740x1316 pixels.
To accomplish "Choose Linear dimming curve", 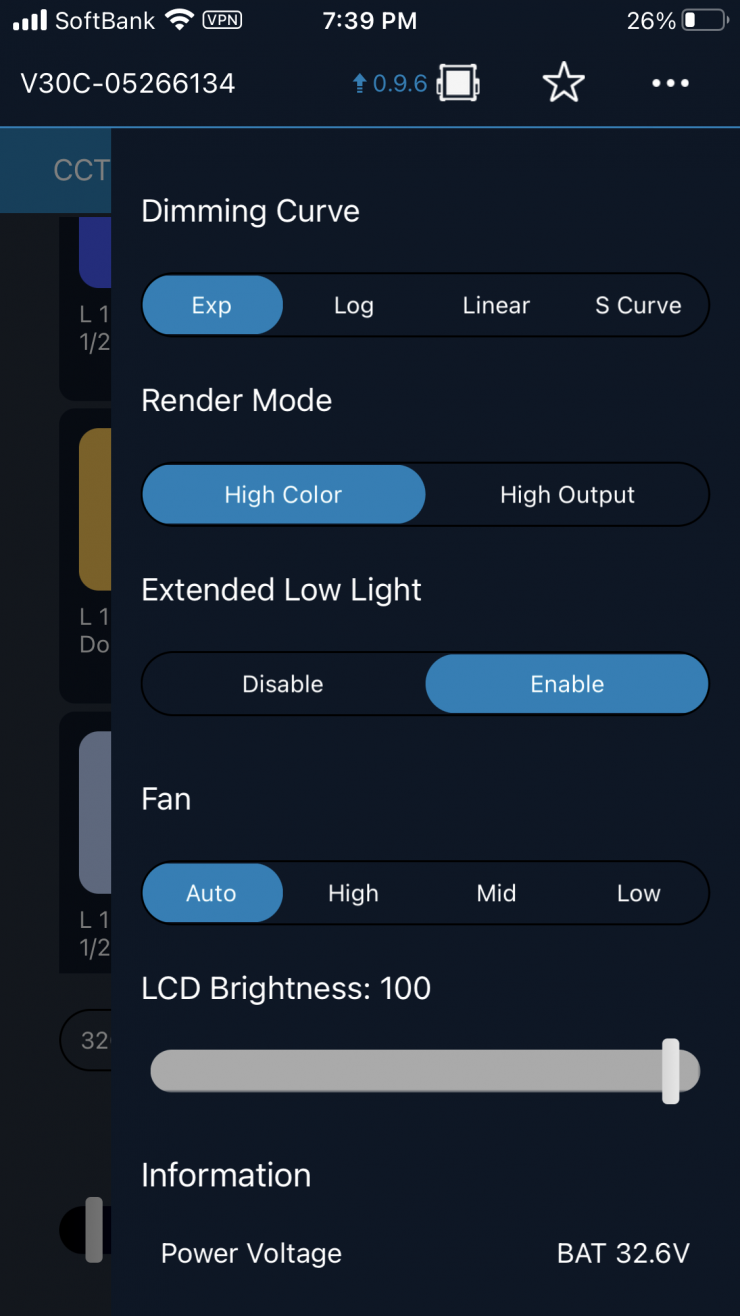I will 496,305.
